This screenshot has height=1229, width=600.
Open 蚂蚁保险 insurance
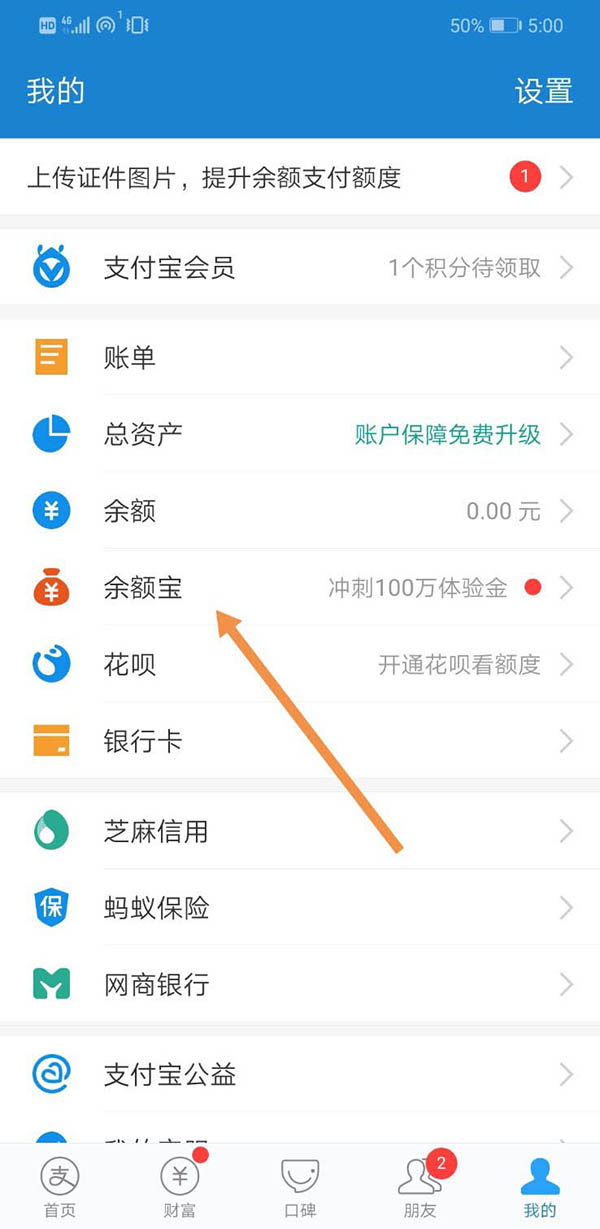tap(300, 907)
